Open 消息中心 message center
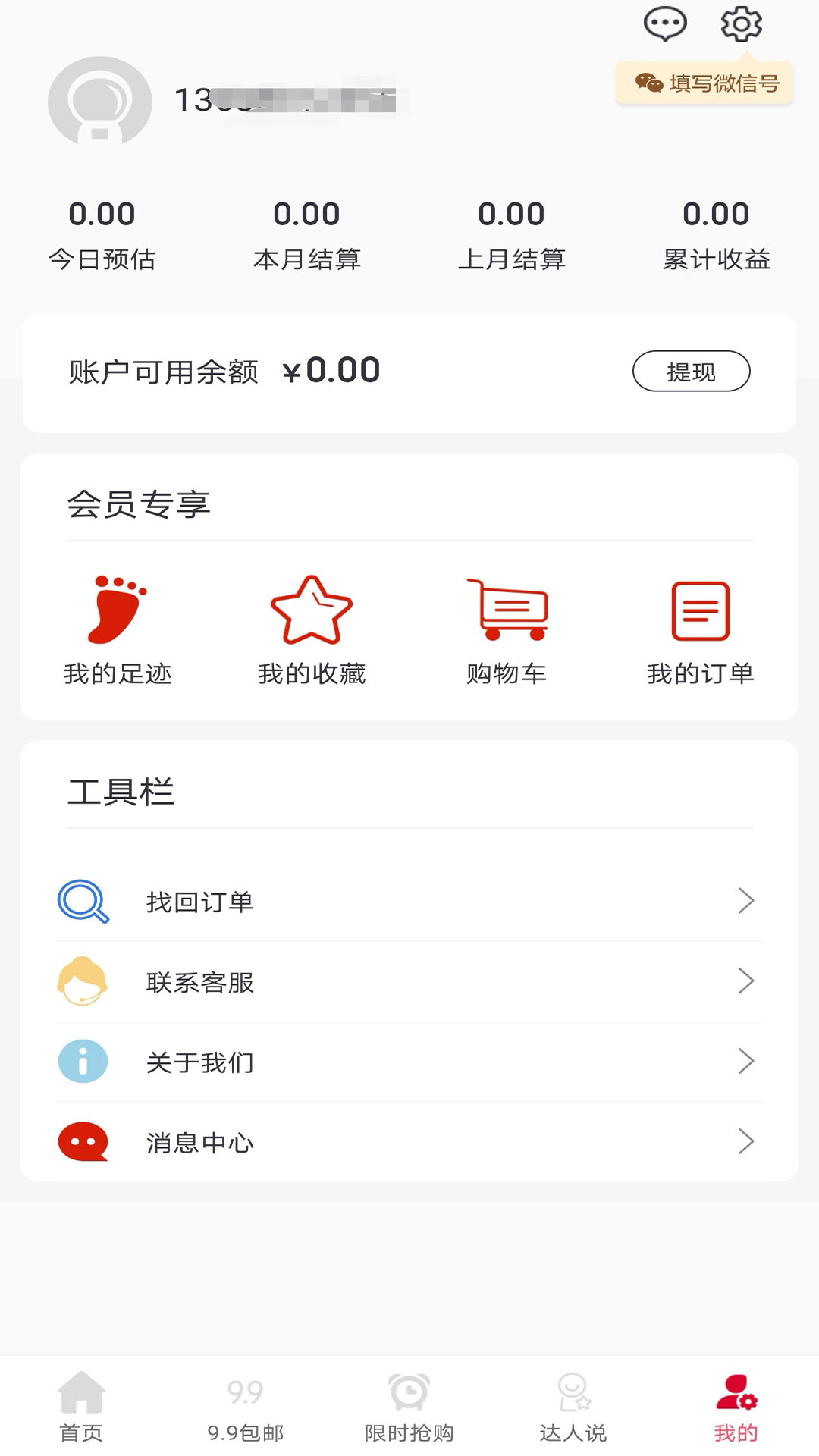 [409, 1142]
